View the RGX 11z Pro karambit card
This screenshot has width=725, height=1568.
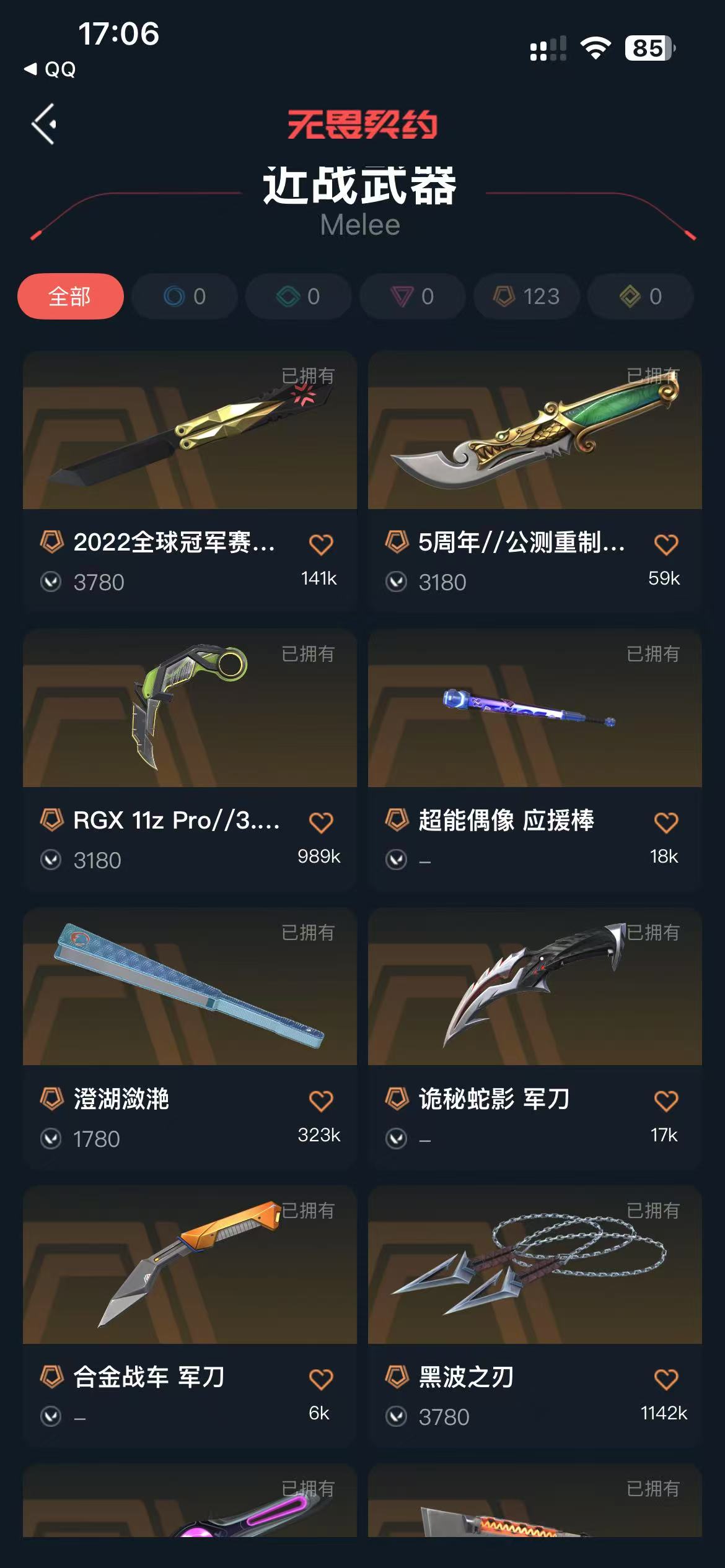tap(190, 709)
